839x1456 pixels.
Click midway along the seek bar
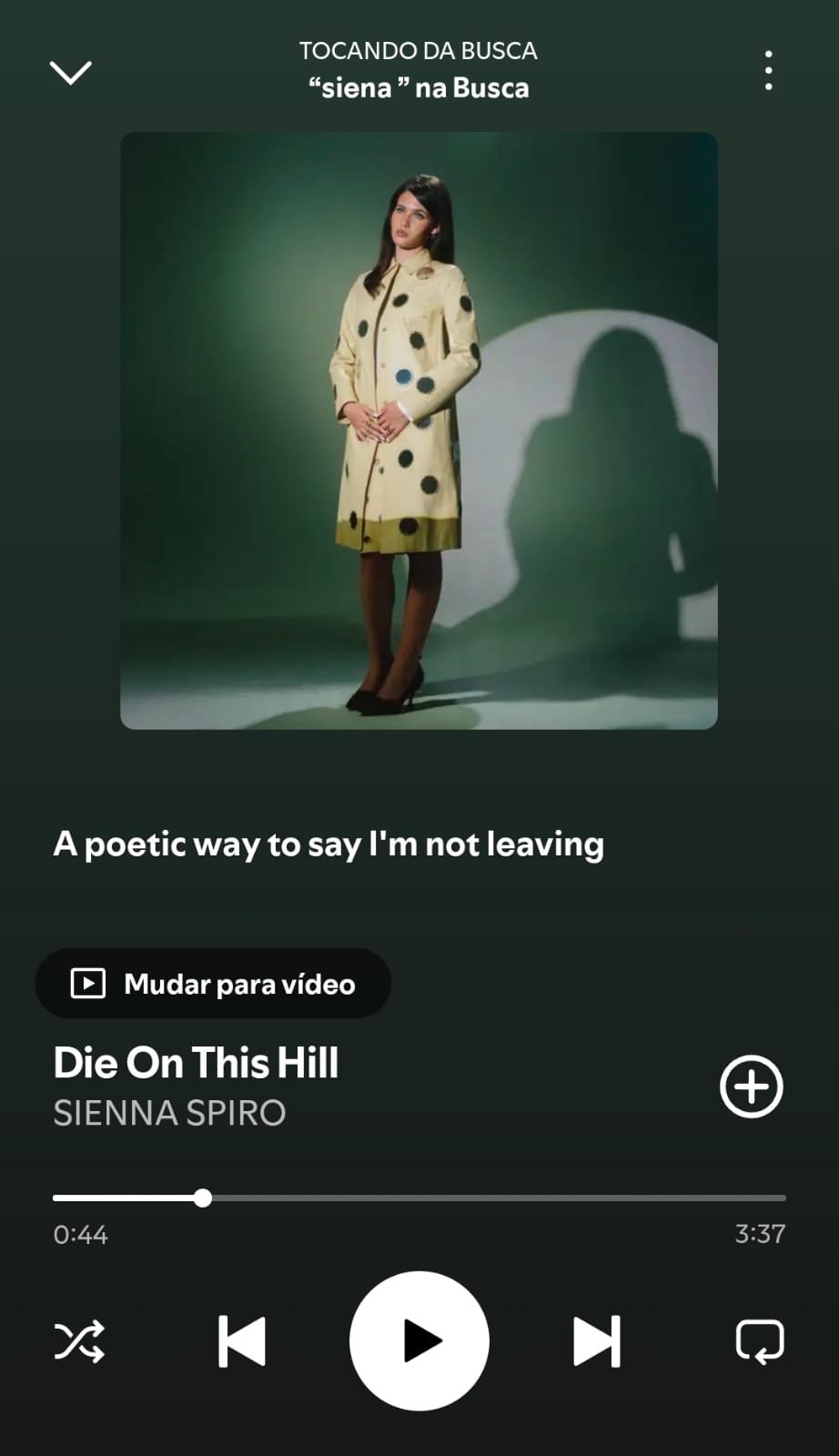click(x=419, y=1198)
